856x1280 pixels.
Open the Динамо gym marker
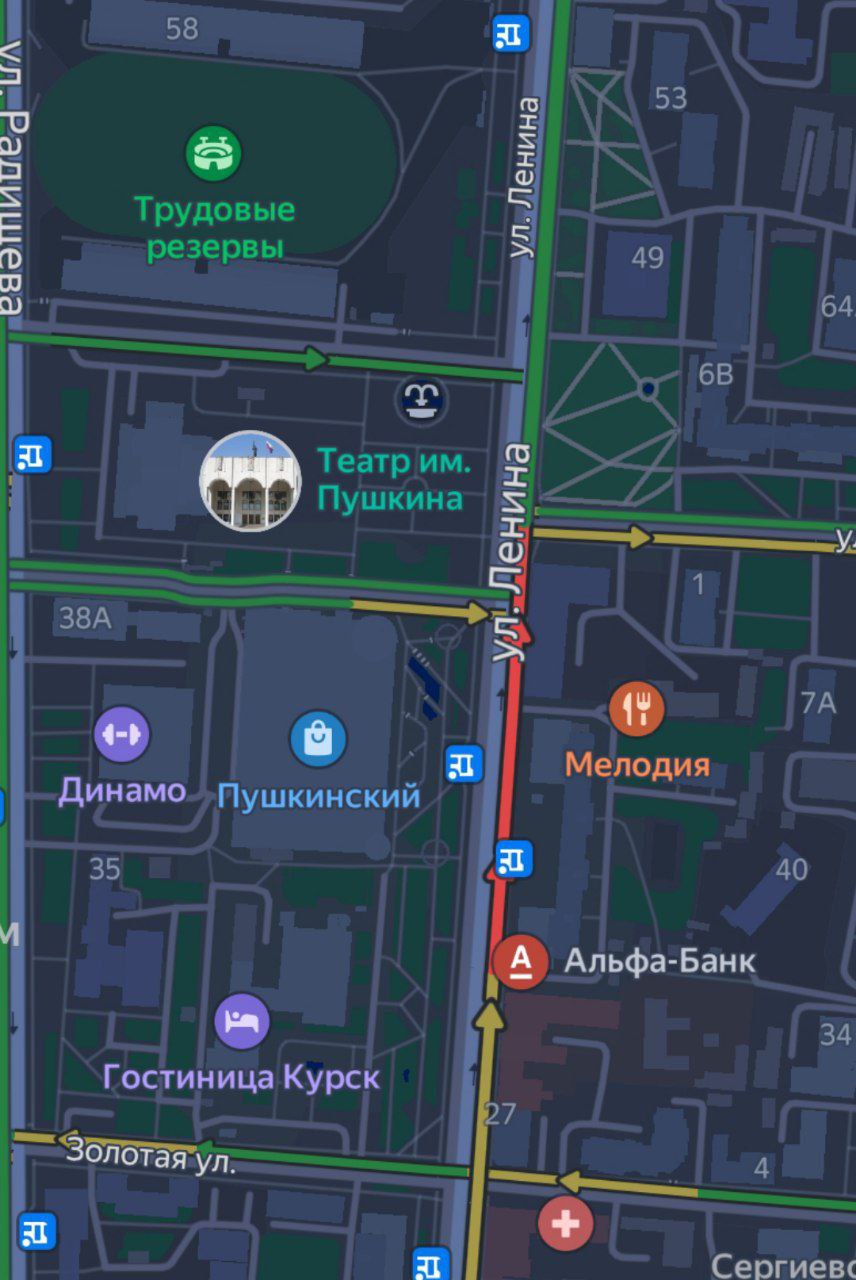click(x=122, y=735)
